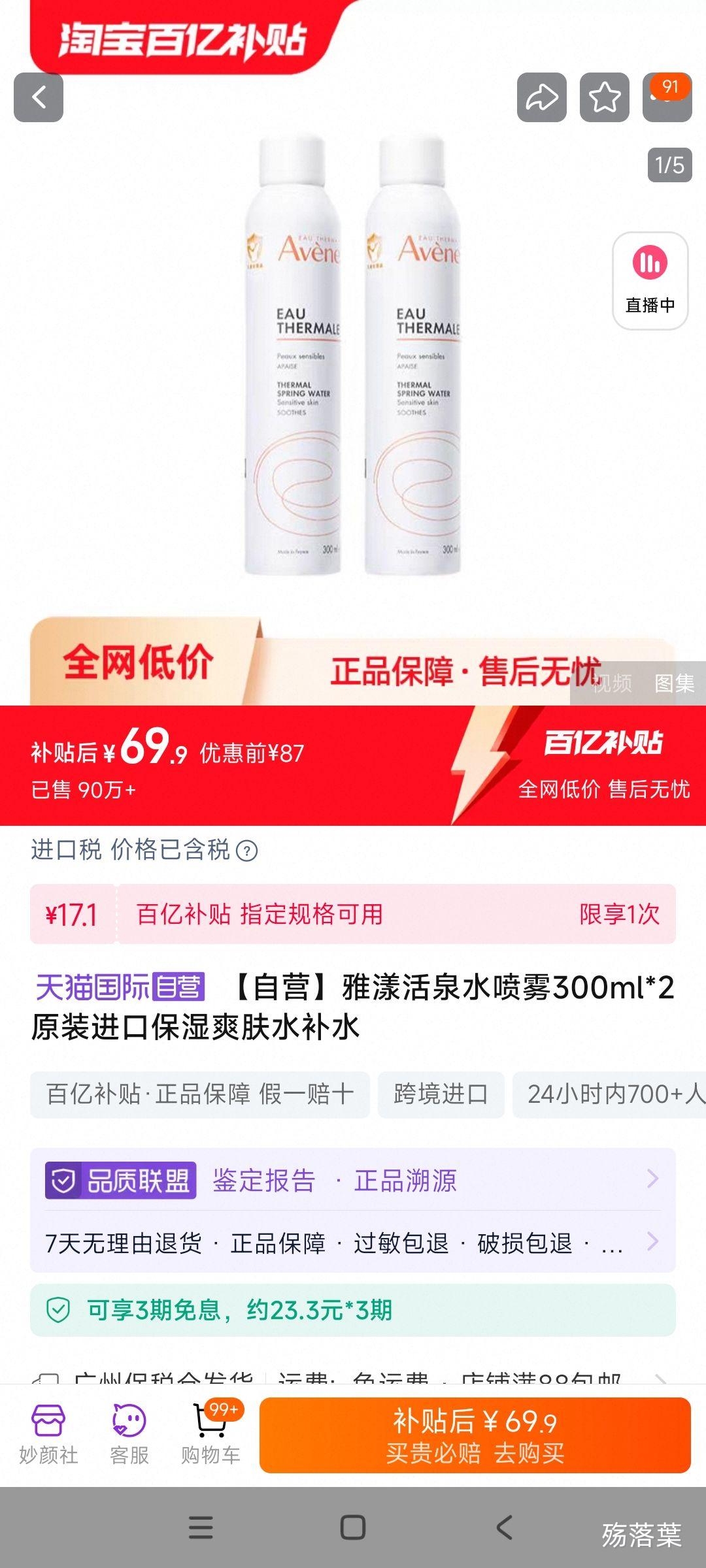Screen dimensions: 706x1568
Task: Open the 天猫国际自营 store link
Action: [118, 990]
